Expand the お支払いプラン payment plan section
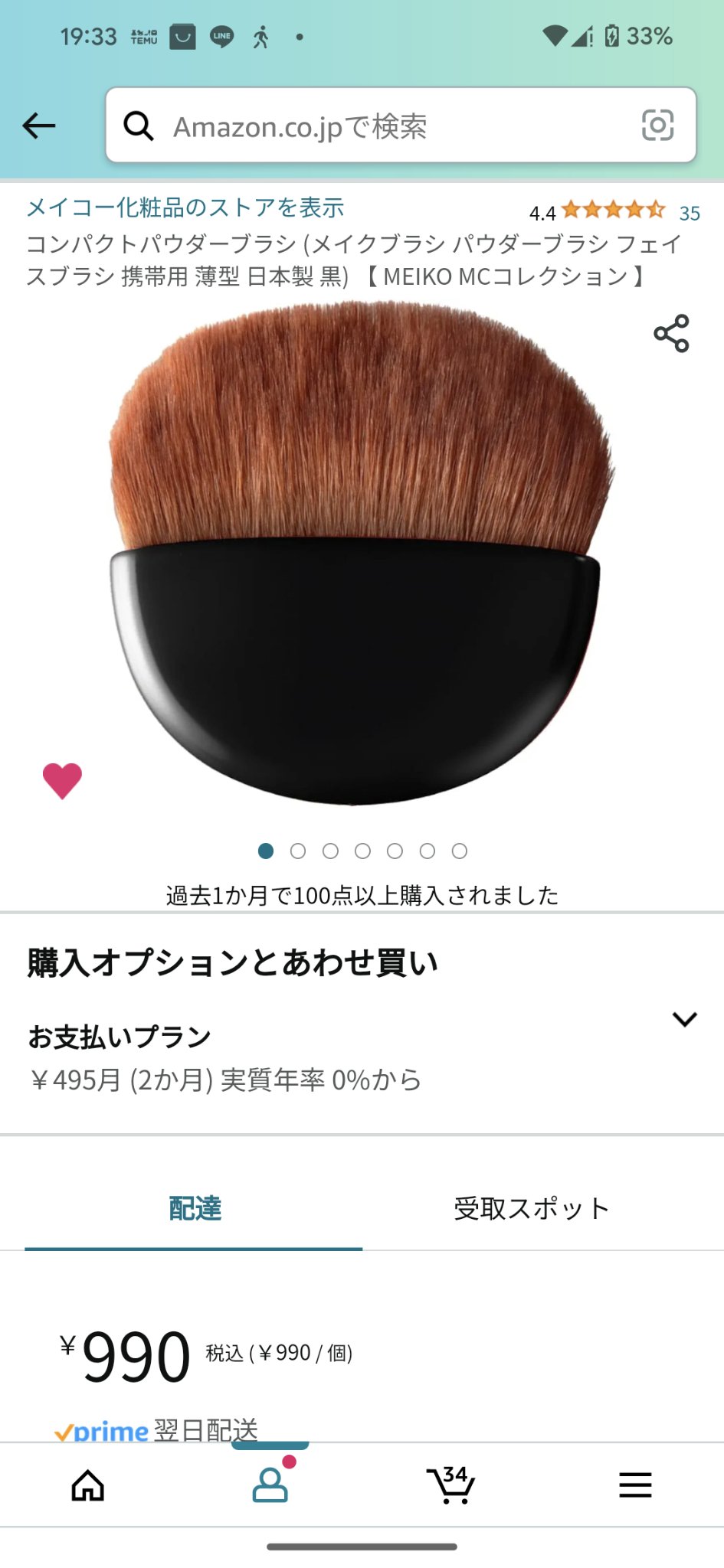Viewport: 724px width, 1568px height. click(686, 1018)
